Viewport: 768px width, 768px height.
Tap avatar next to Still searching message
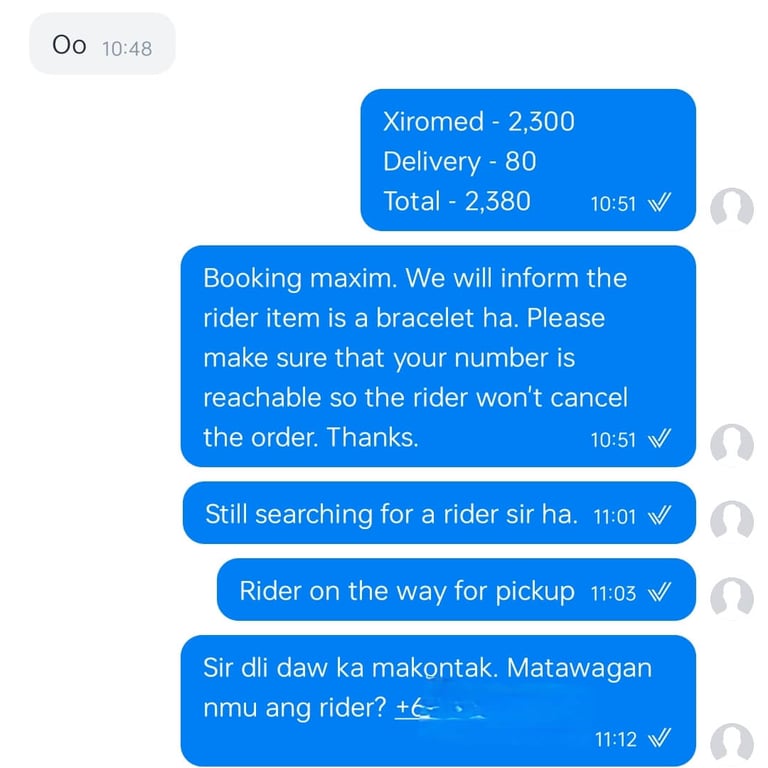point(731,520)
